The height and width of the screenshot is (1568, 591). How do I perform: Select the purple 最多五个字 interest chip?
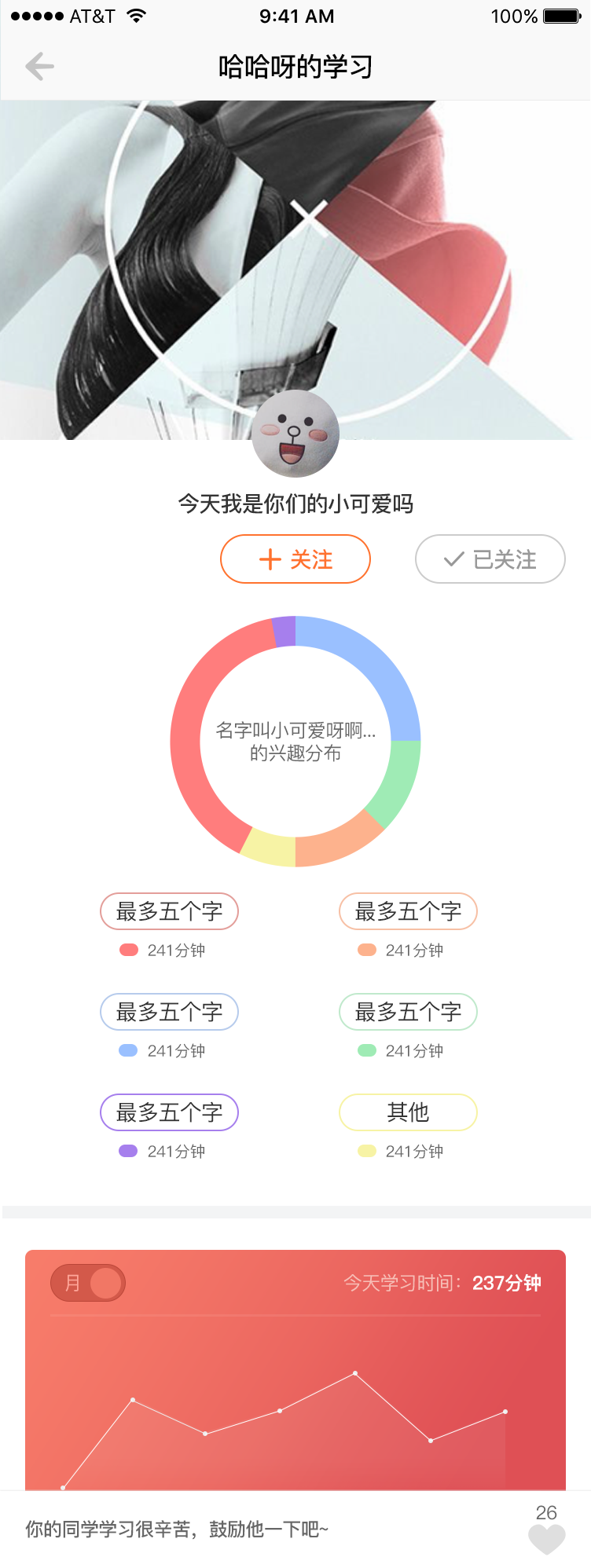(169, 1112)
